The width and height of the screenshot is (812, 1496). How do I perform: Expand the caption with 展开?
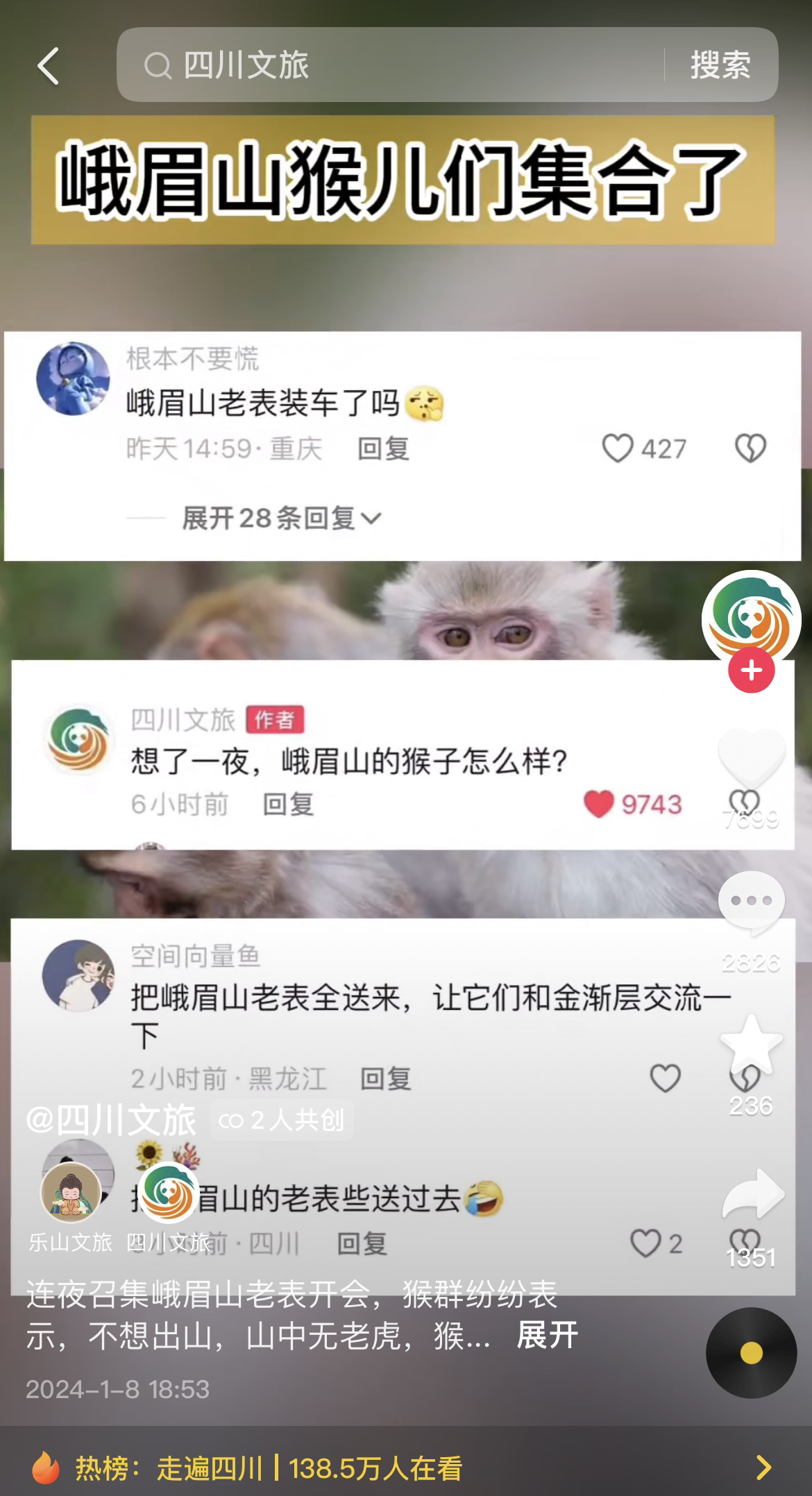click(547, 1334)
